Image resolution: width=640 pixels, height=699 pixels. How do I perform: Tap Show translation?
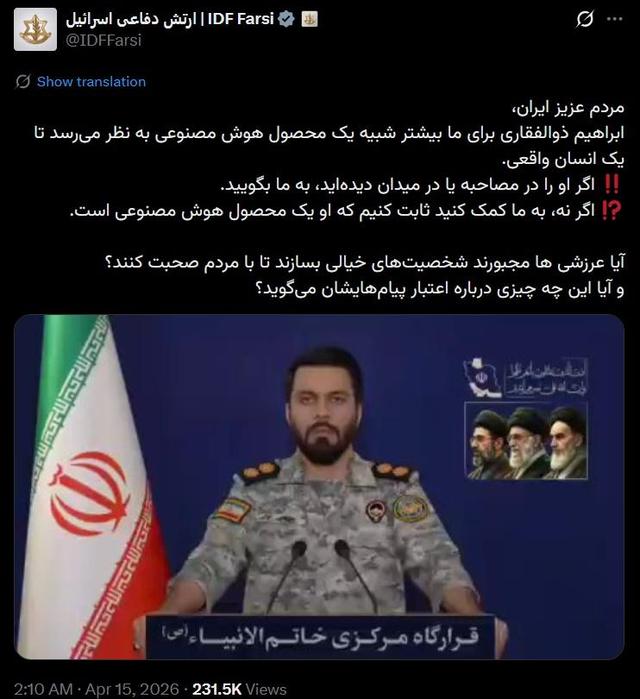[x=91, y=82]
